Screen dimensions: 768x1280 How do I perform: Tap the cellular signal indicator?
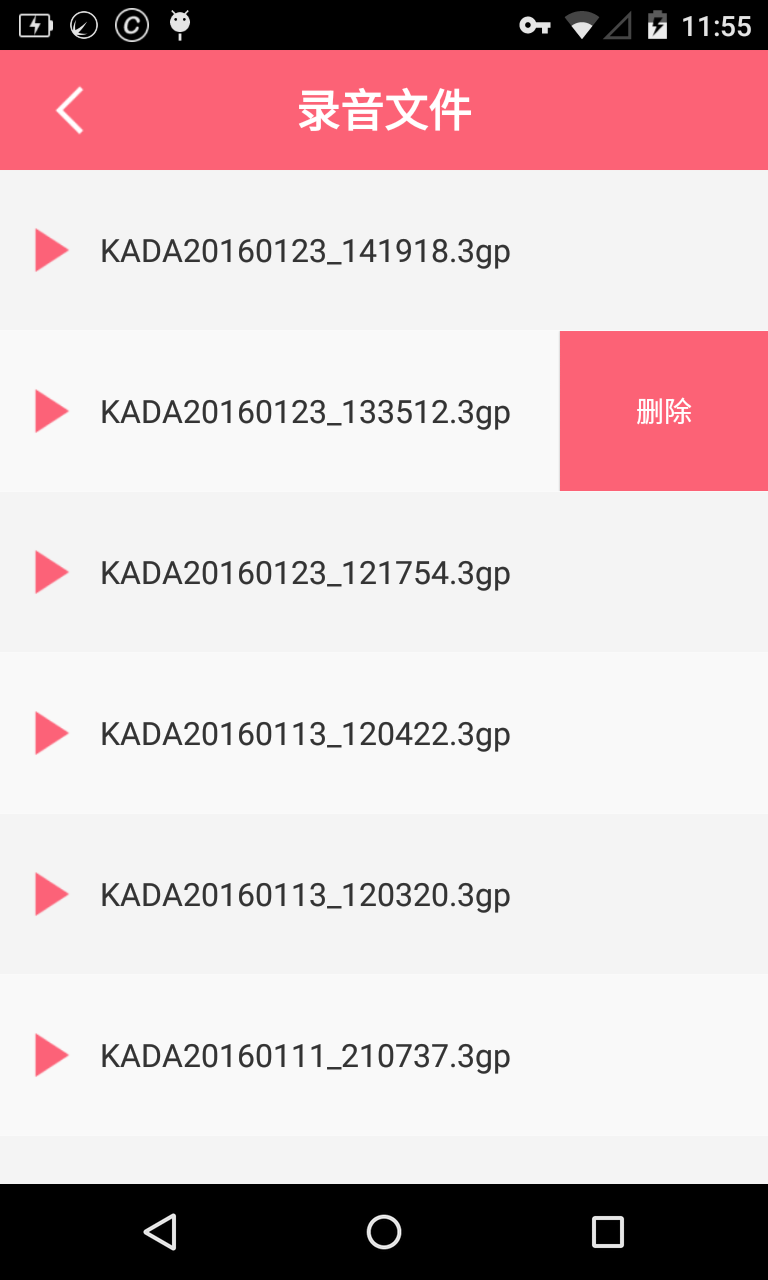618,25
